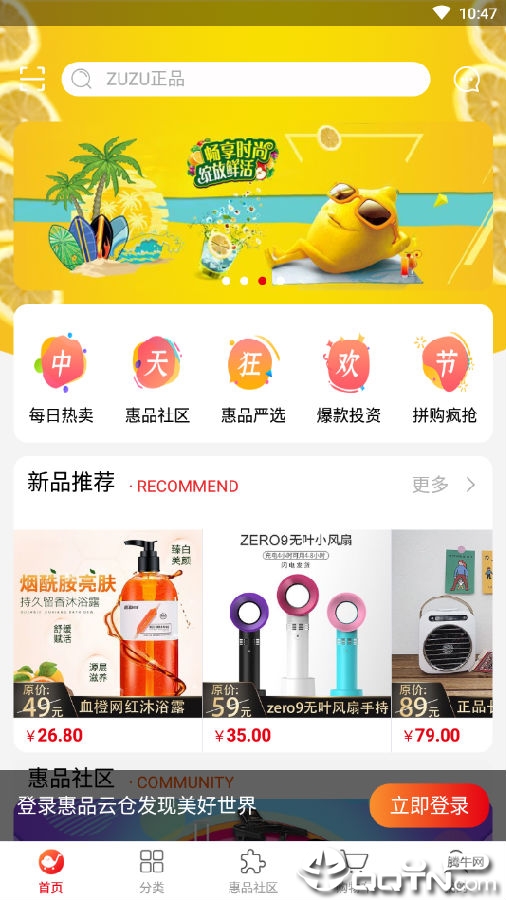Open the lemon summer promotional banner
This screenshot has width=506, height=900.
tap(253, 205)
